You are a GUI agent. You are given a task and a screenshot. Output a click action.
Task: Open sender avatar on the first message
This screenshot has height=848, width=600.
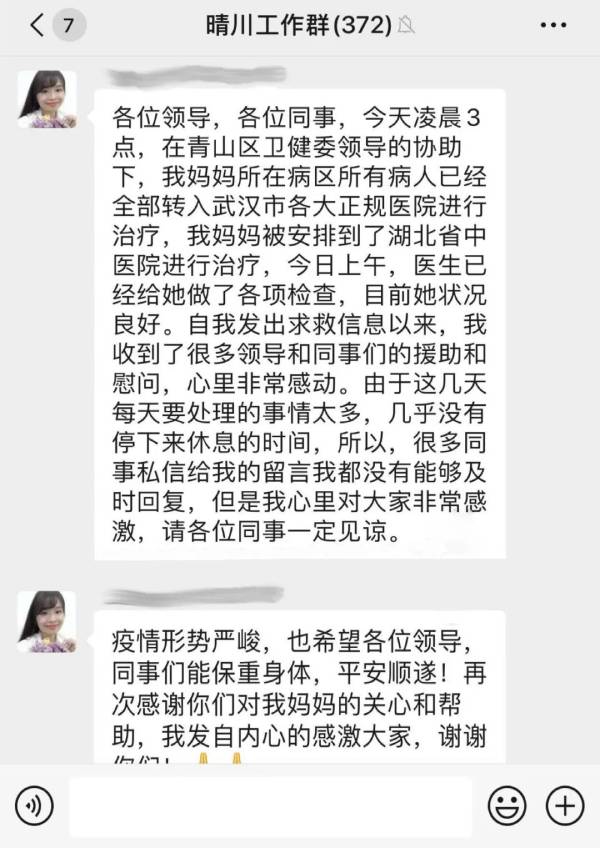click(47, 99)
